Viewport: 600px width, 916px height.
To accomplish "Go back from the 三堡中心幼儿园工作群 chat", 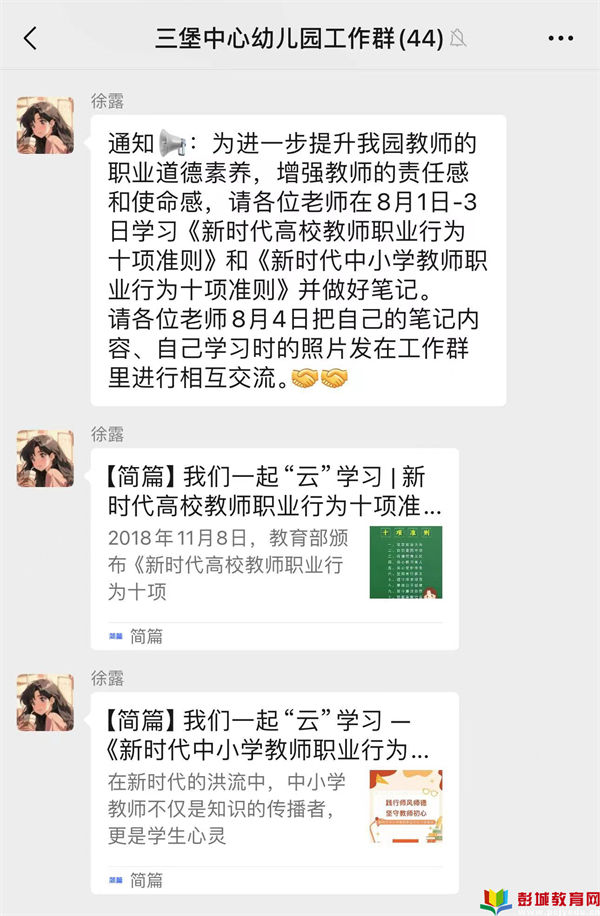I will pos(30,39).
